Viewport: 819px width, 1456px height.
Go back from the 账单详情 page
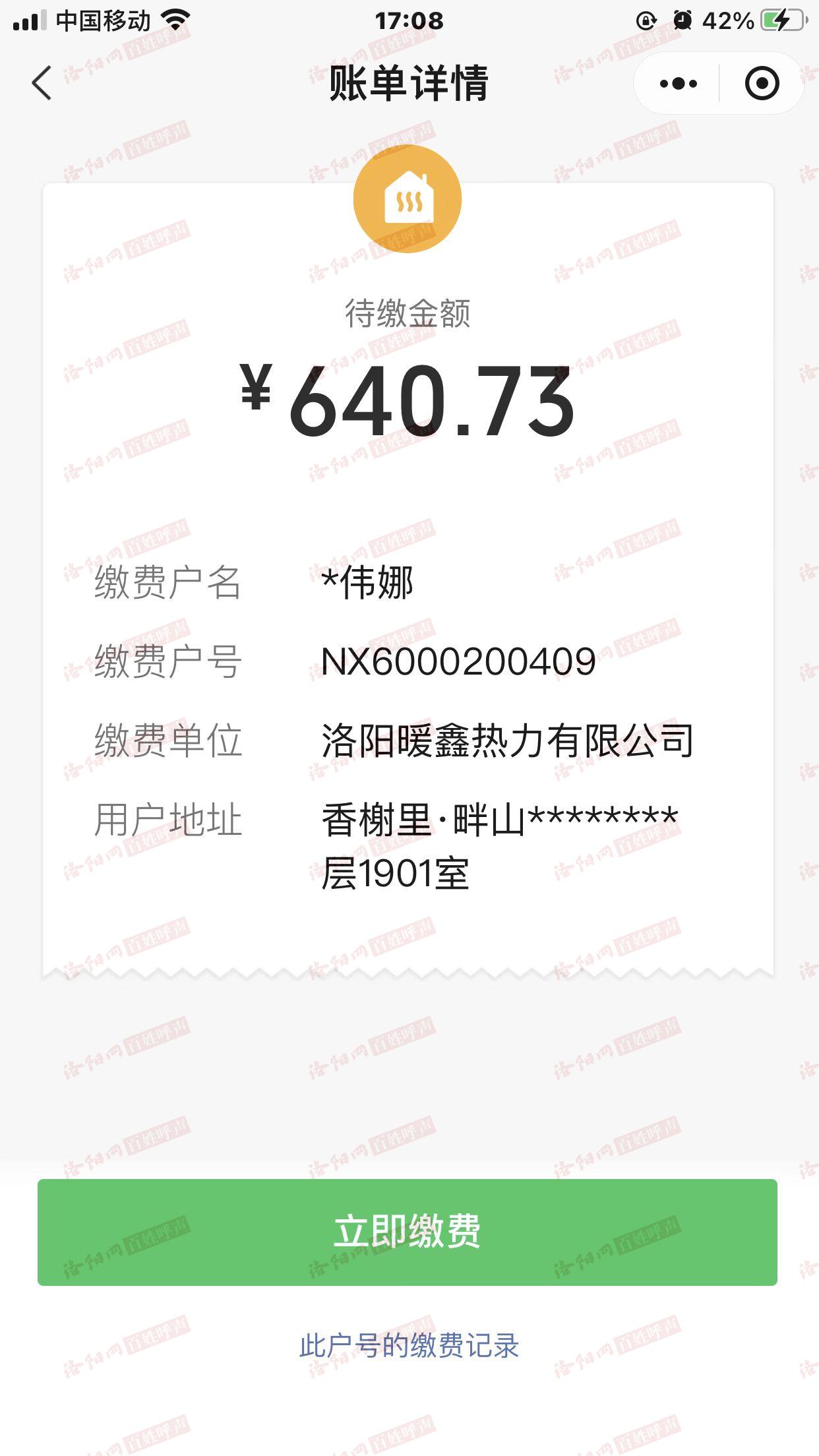[42, 84]
